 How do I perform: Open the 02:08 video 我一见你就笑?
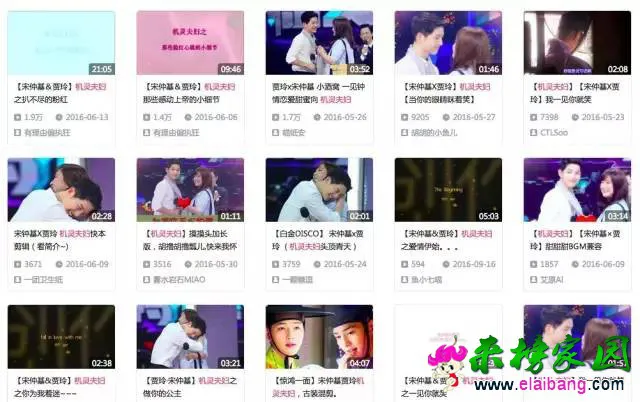(x=576, y=43)
